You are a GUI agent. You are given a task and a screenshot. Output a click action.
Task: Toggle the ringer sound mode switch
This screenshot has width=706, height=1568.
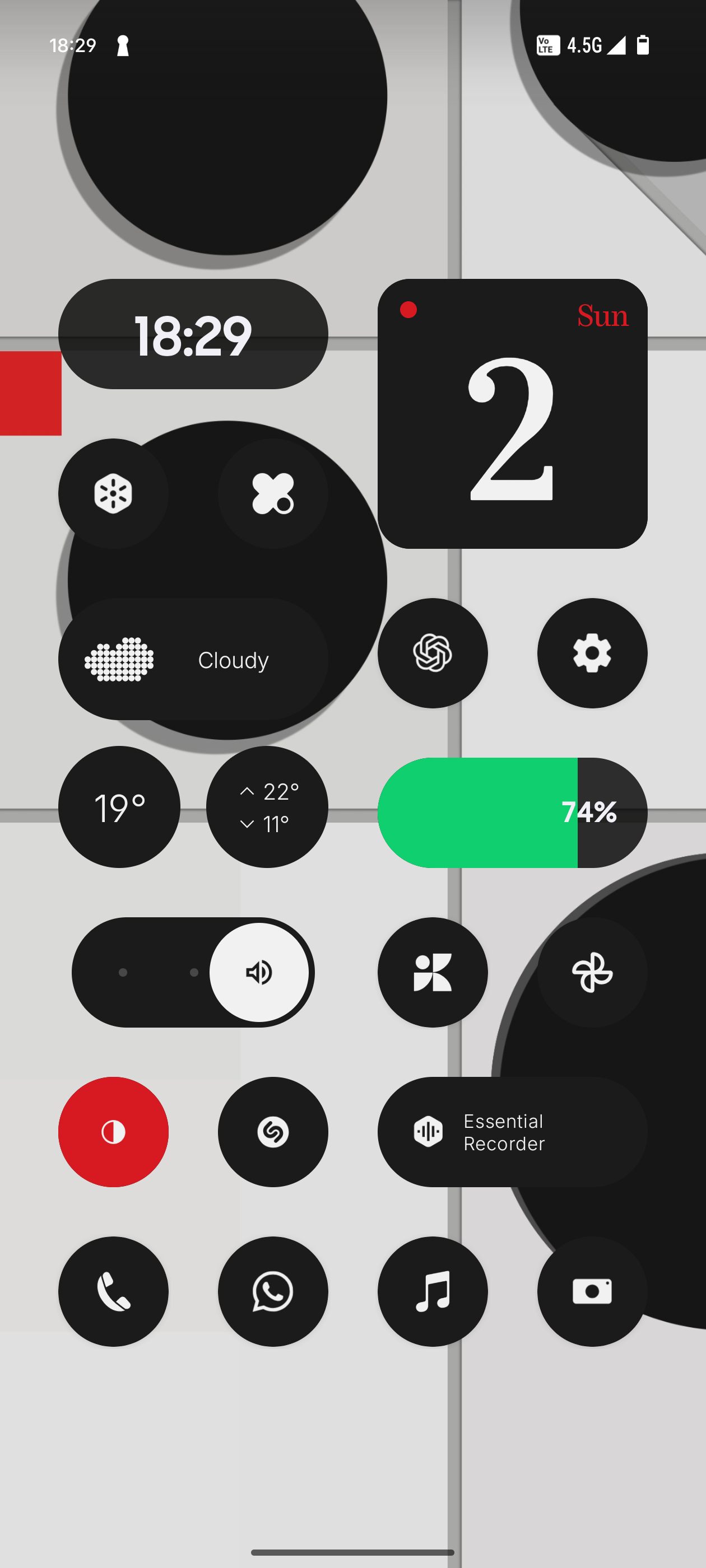(x=193, y=972)
